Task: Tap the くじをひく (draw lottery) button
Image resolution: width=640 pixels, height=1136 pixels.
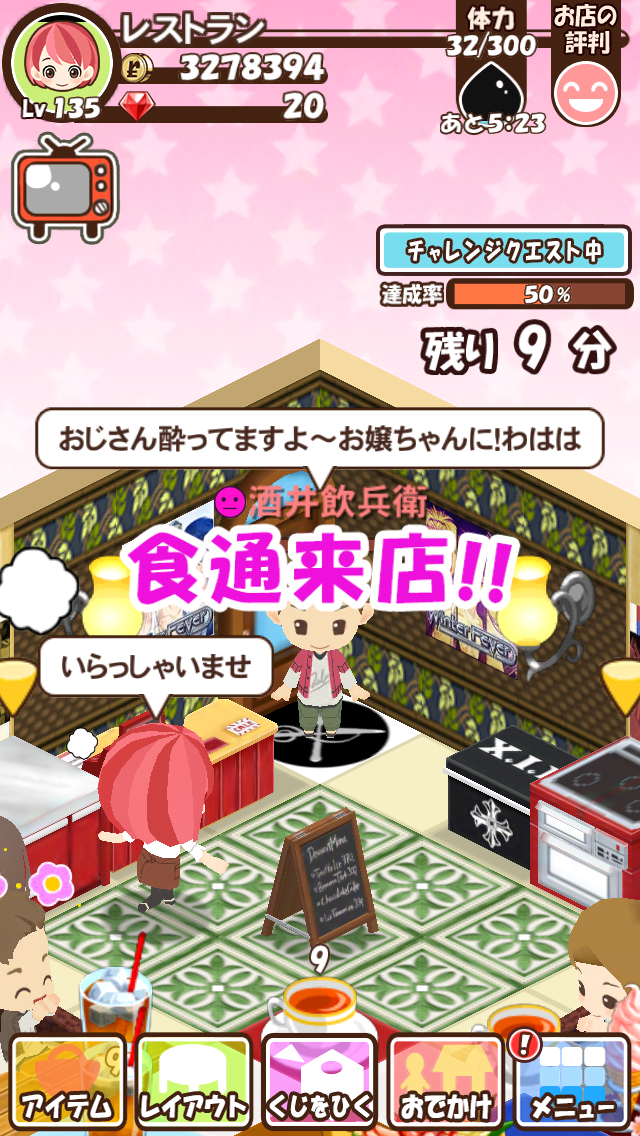Action: tap(319, 1082)
